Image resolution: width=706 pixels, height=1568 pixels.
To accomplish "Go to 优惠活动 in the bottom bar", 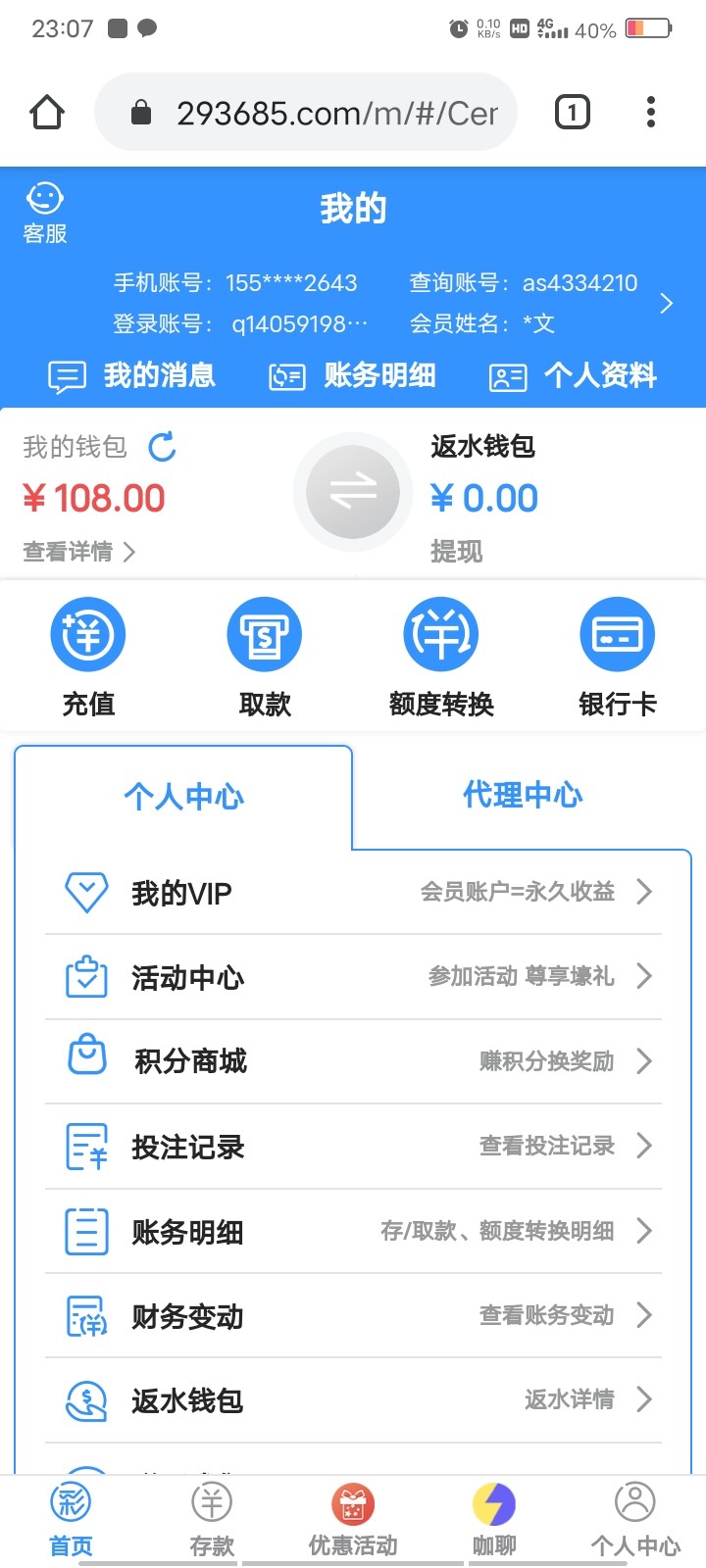I will click(x=353, y=1519).
